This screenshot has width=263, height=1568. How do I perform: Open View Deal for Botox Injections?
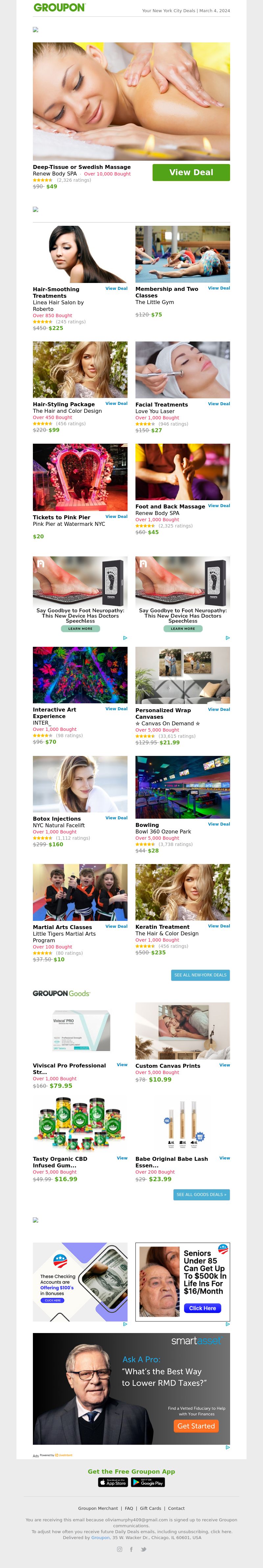(116, 818)
